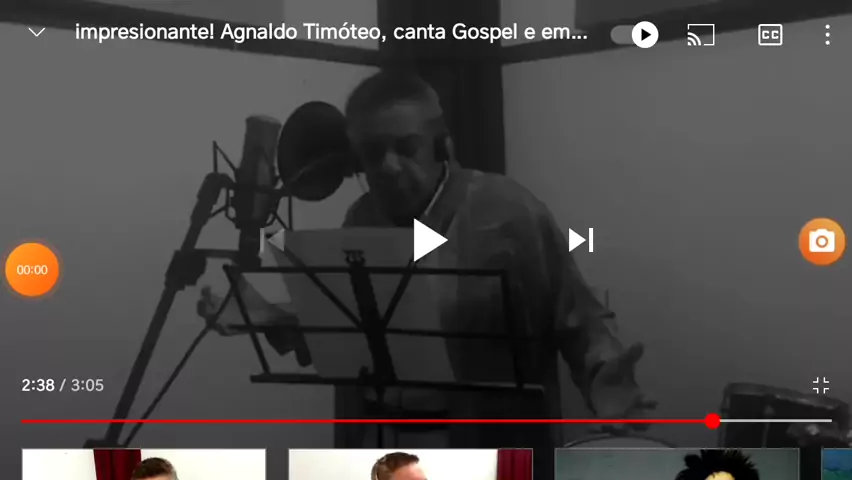Cast the video to a device
852x480 pixels.
(701, 35)
